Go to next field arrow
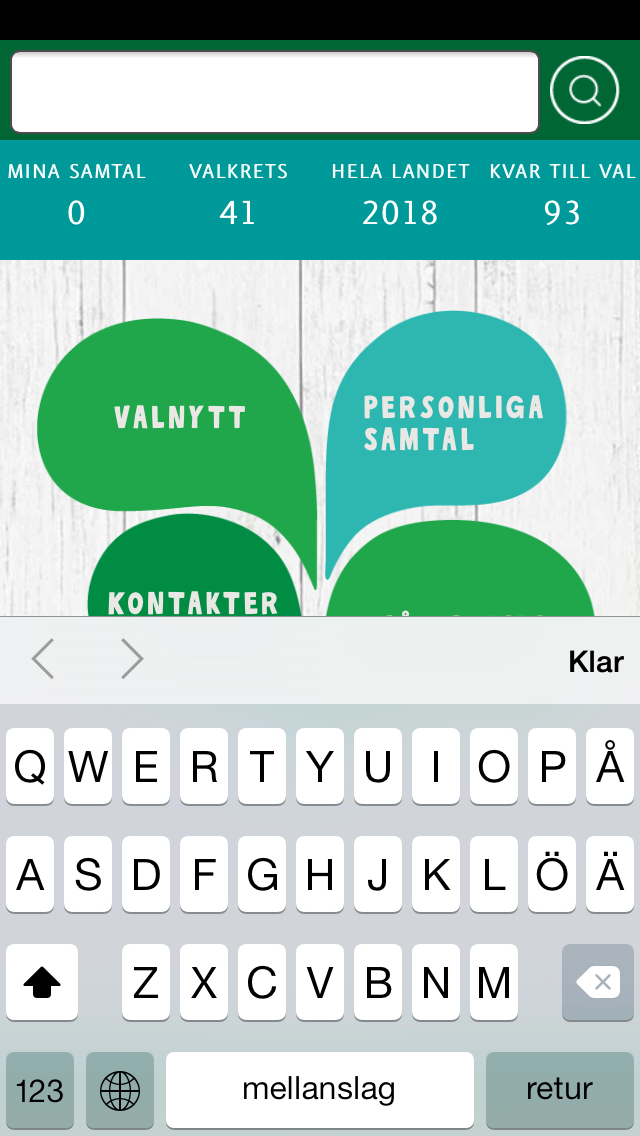 click(x=131, y=660)
